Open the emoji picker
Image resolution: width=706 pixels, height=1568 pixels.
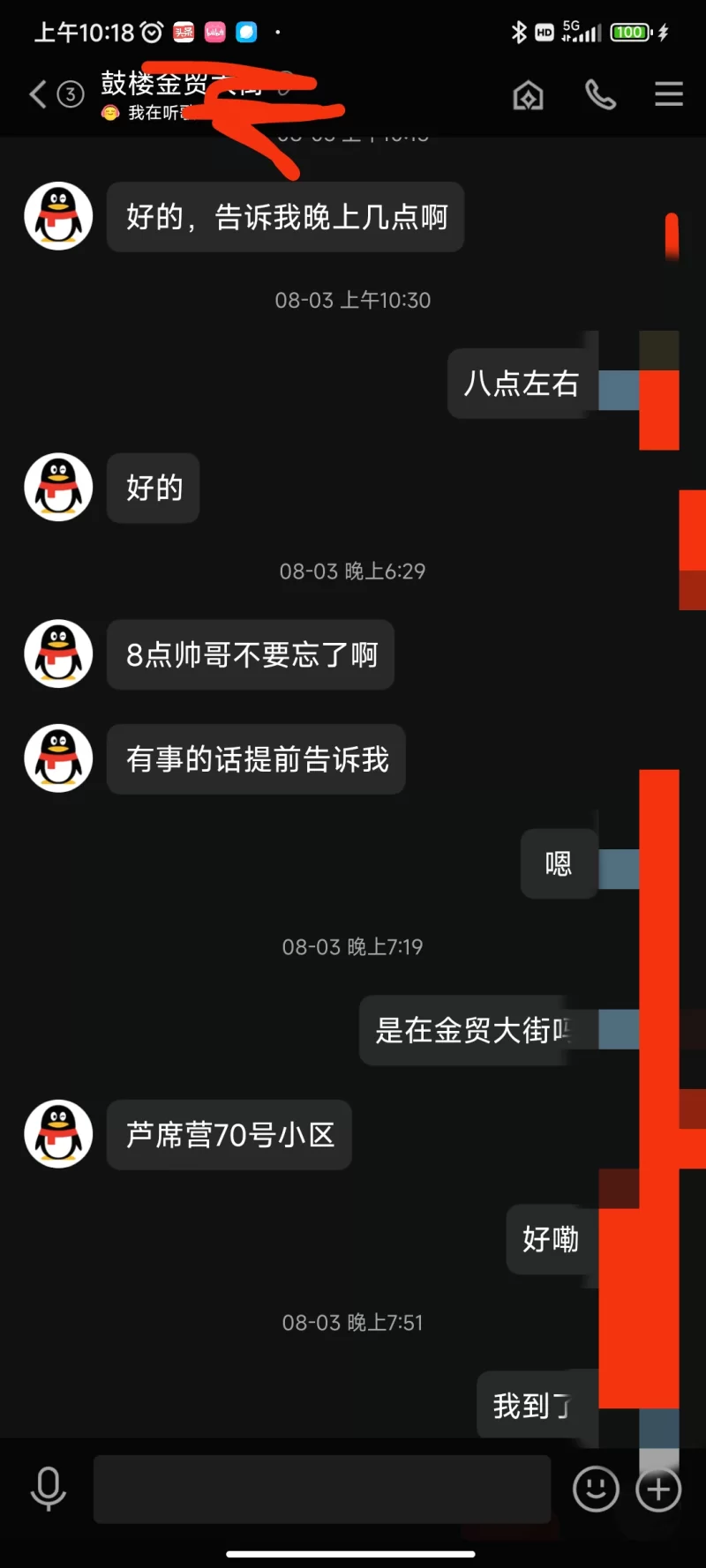coord(596,1489)
